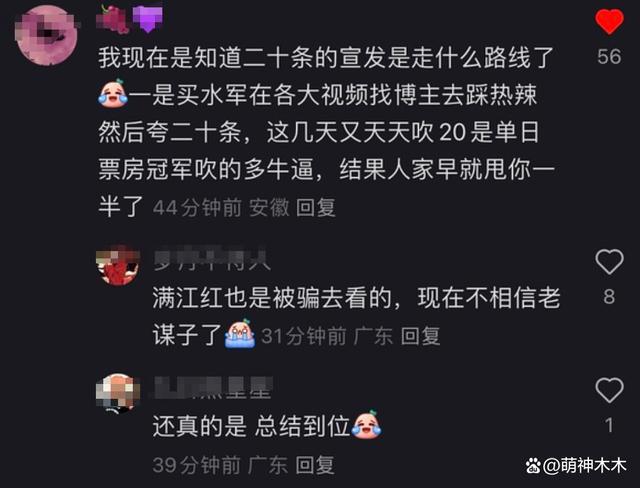The image size is (640, 488).
Task: Open top commenter's profile avatar
Action: [46, 33]
